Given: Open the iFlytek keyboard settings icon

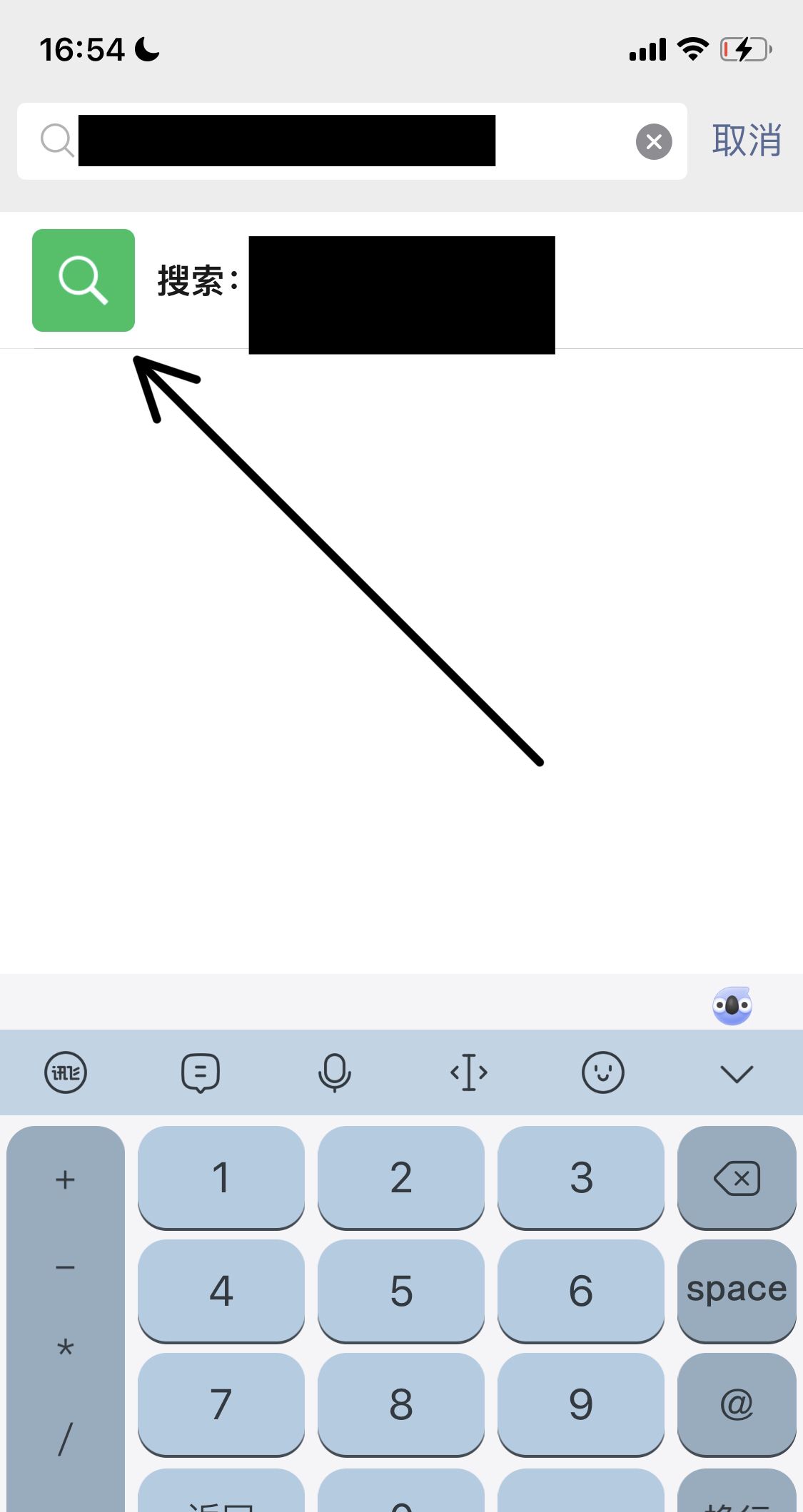Looking at the screenshot, I should click(x=66, y=1072).
